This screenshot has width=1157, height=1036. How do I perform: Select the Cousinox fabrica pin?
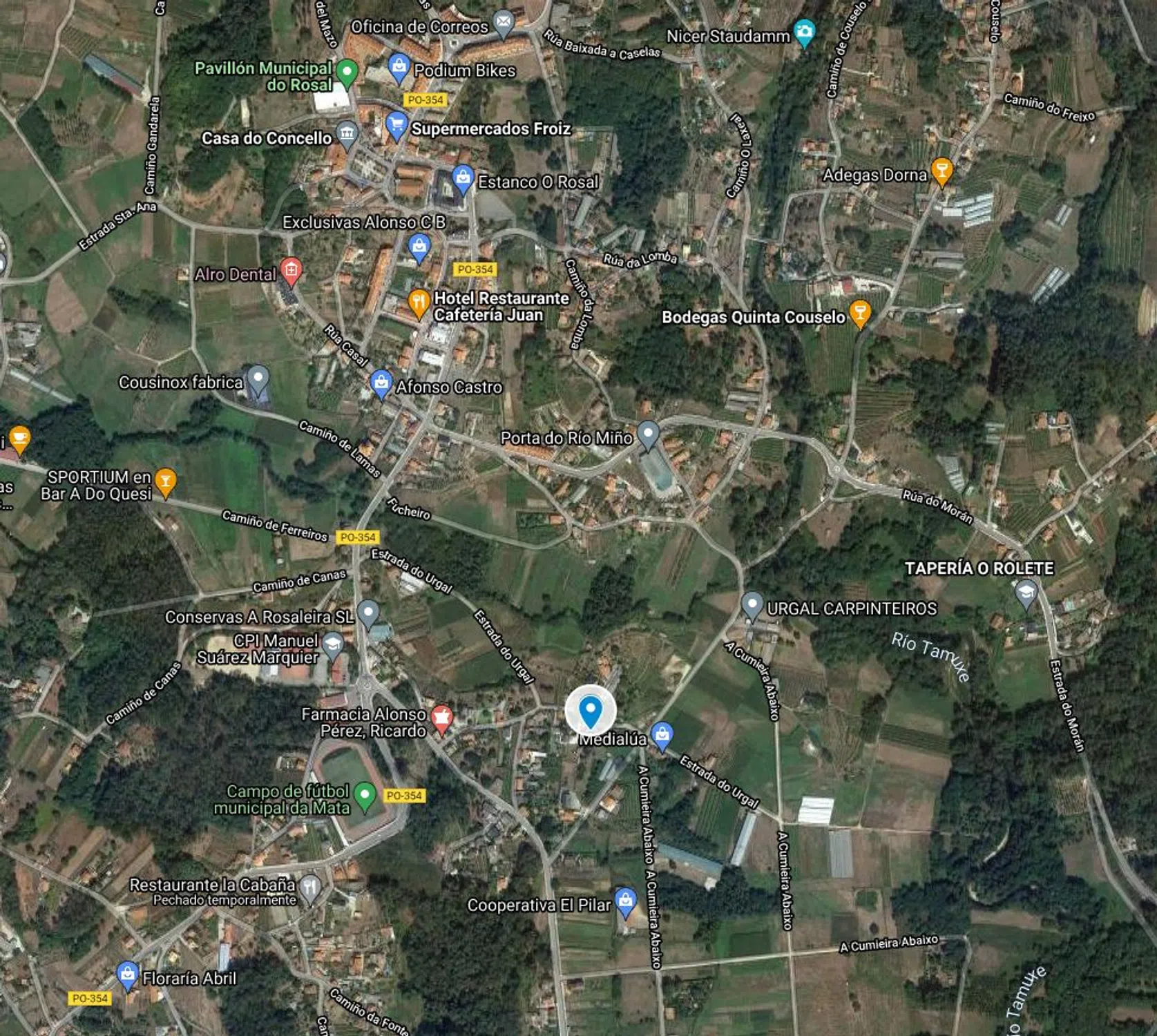click(x=258, y=378)
